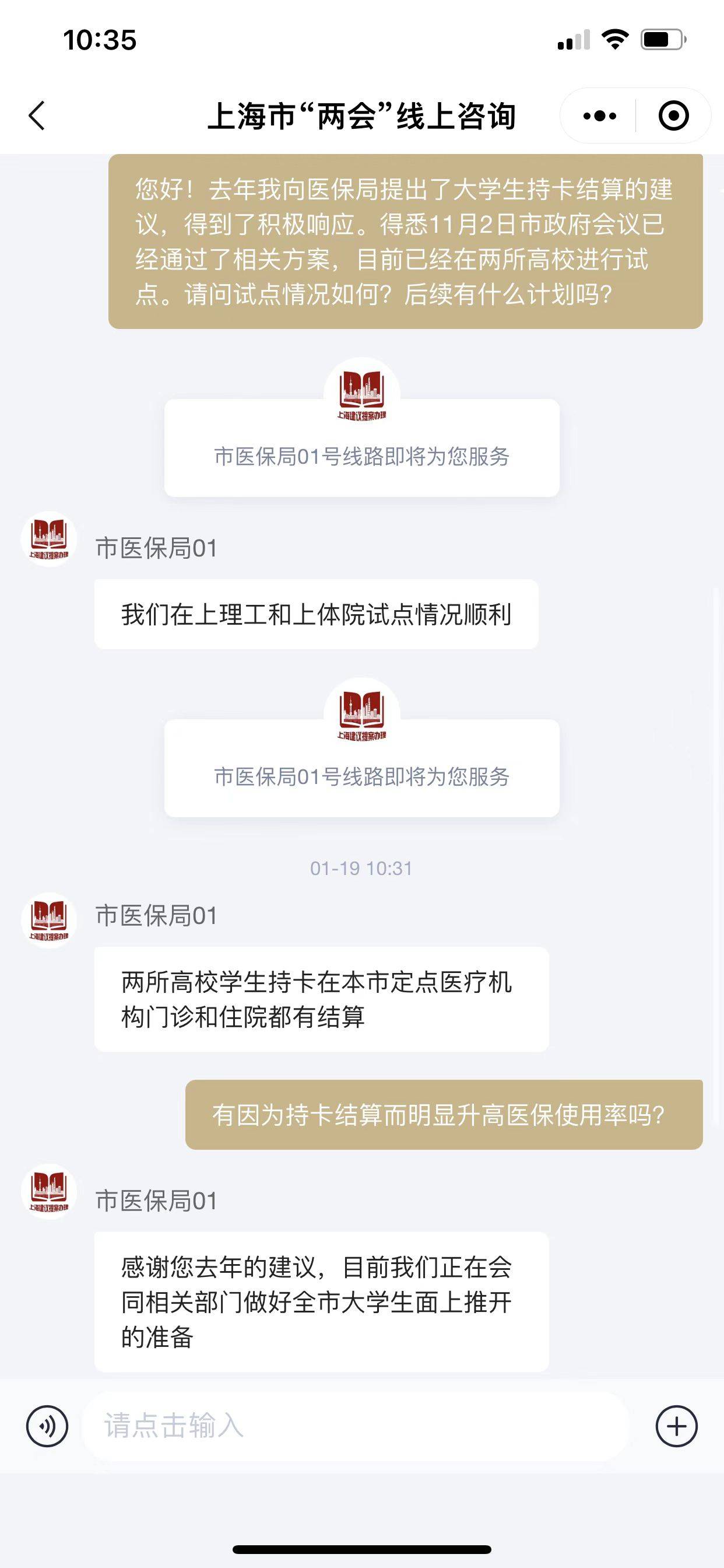This screenshot has width=724, height=1568.
Task: Focus the 请点击输入 message field
Action: (x=356, y=1426)
